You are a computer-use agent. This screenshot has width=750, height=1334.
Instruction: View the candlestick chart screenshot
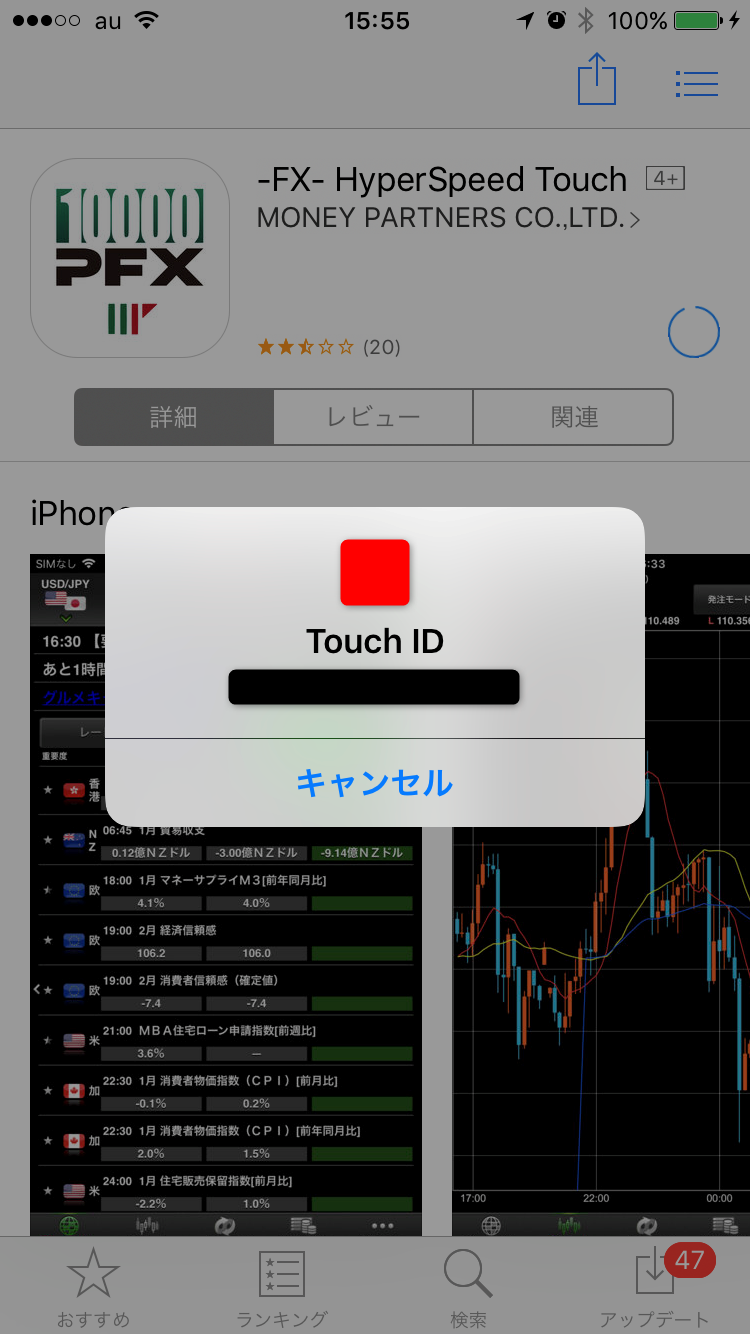(600, 1000)
